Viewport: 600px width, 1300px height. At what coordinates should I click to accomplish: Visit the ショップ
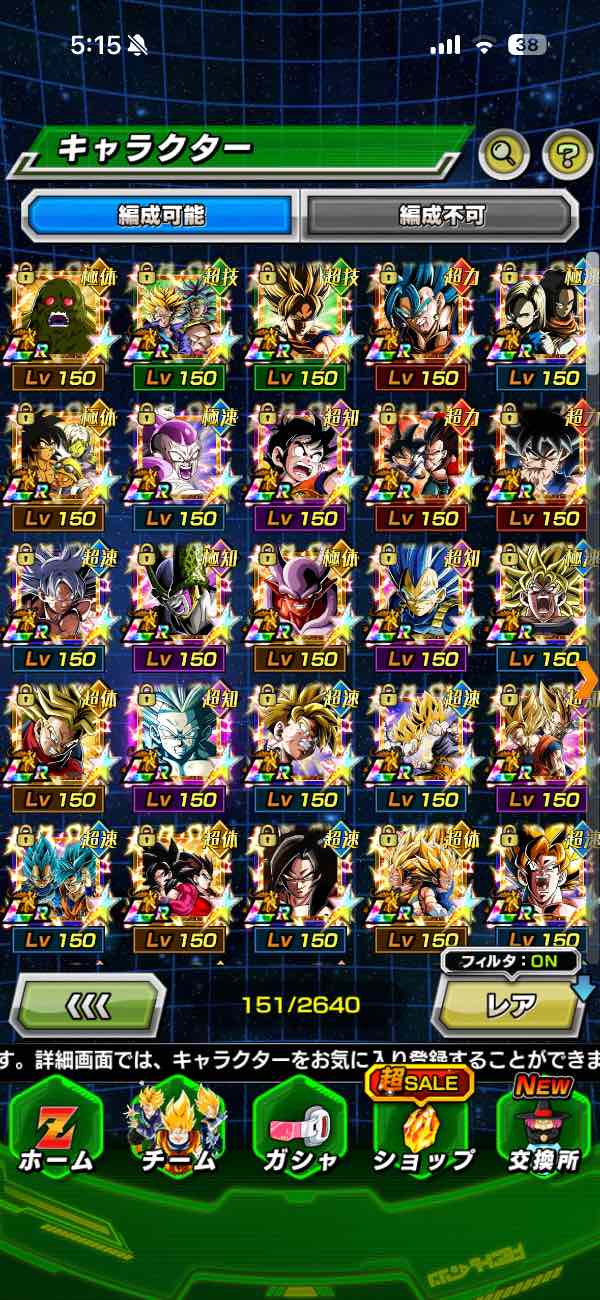(x=422, y=1128)
